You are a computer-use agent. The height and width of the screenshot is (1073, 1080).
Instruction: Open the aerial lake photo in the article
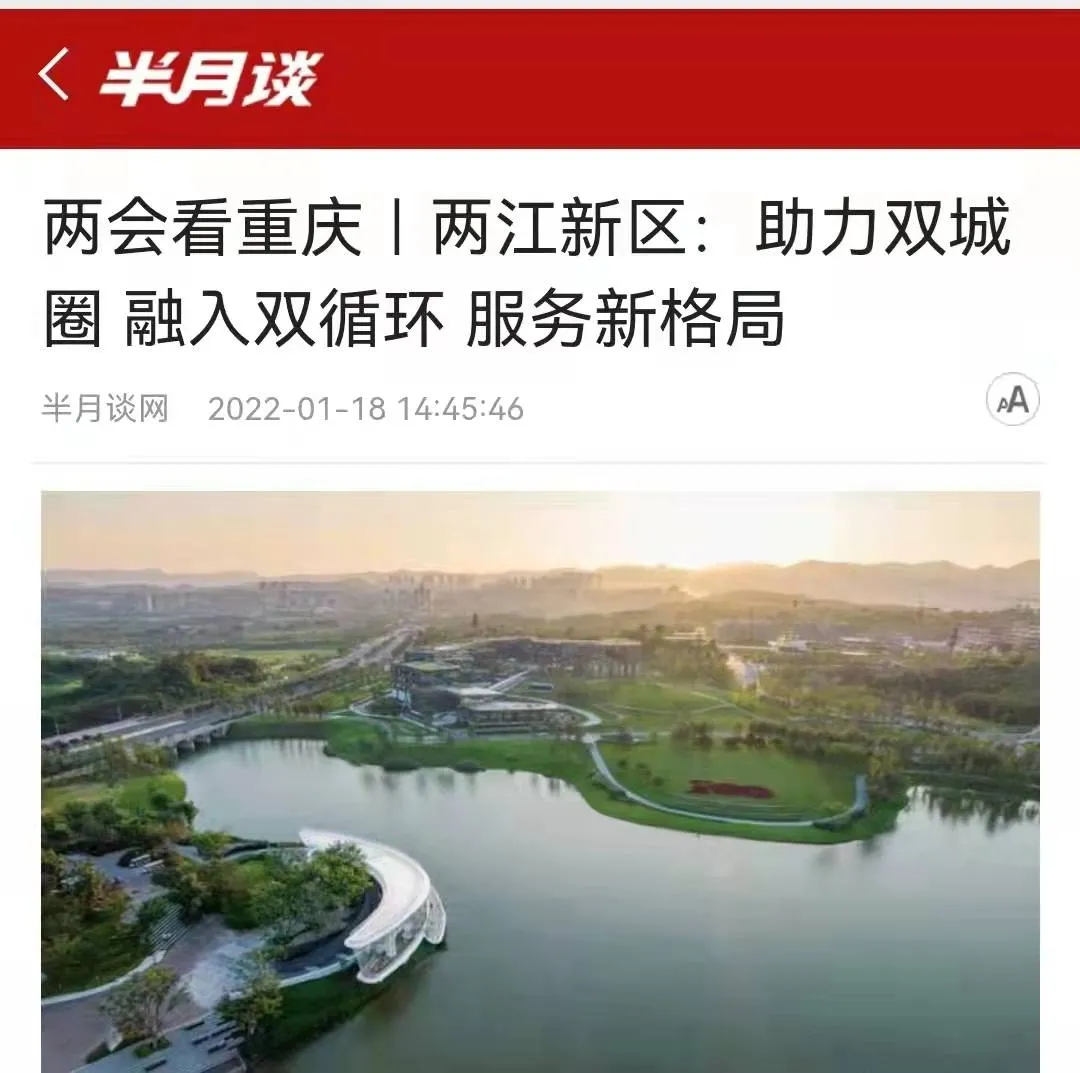click(540, 780)
